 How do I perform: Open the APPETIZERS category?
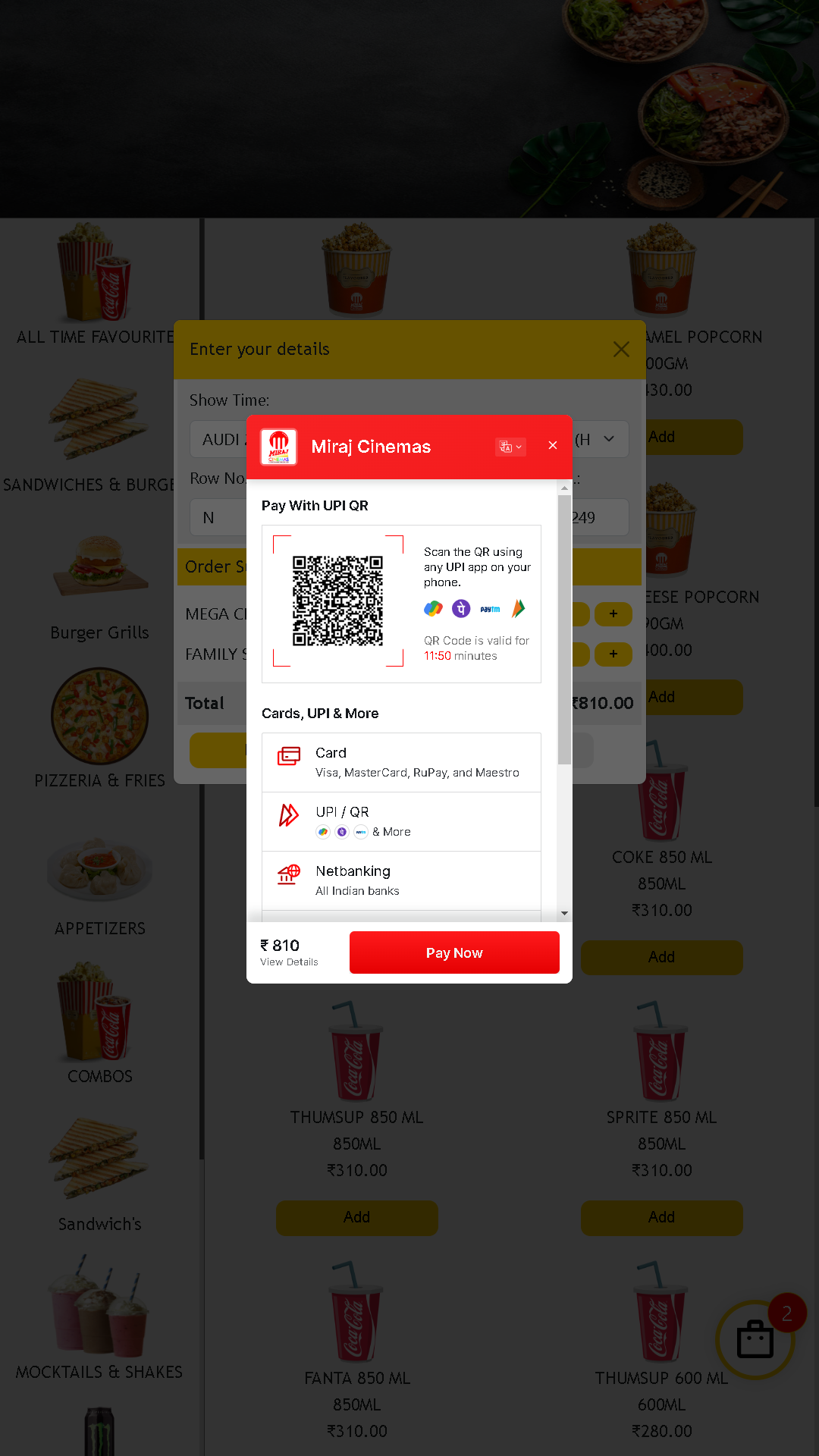click(100, 883)
